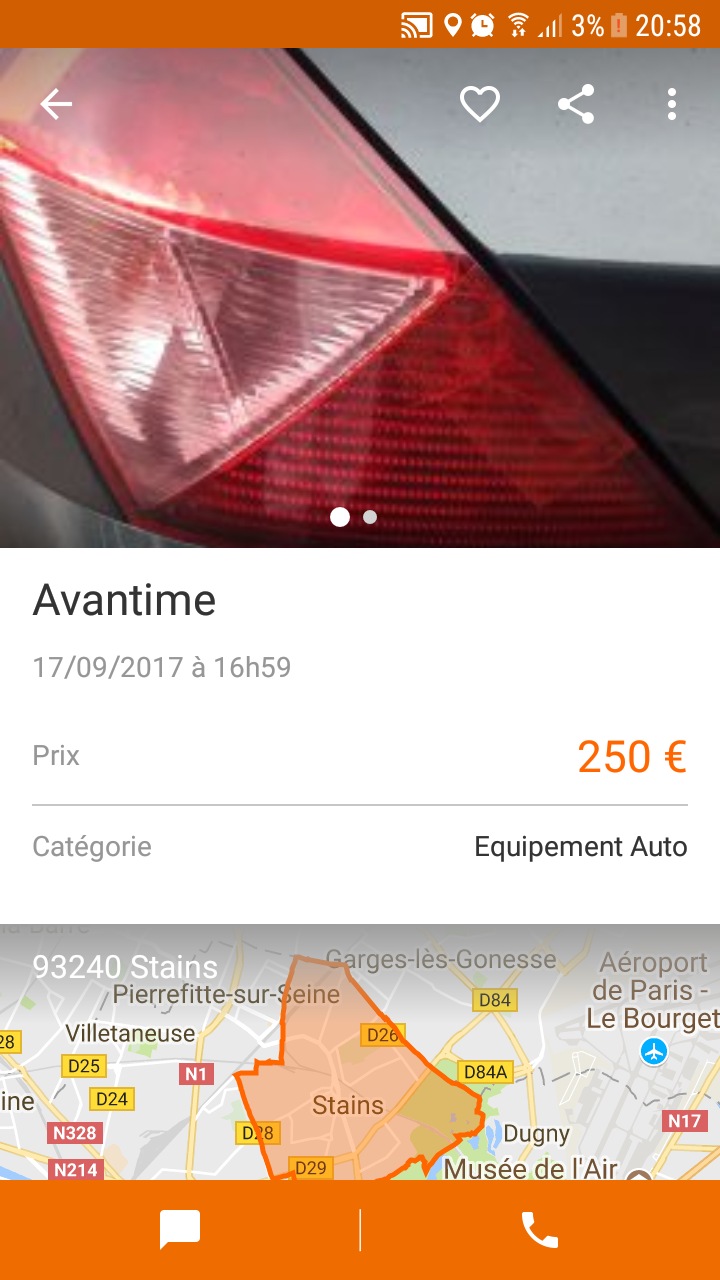Go back using the arrow icon
Image resolution: width=720 pixels, height=1280 pixels.
point(56,104)
